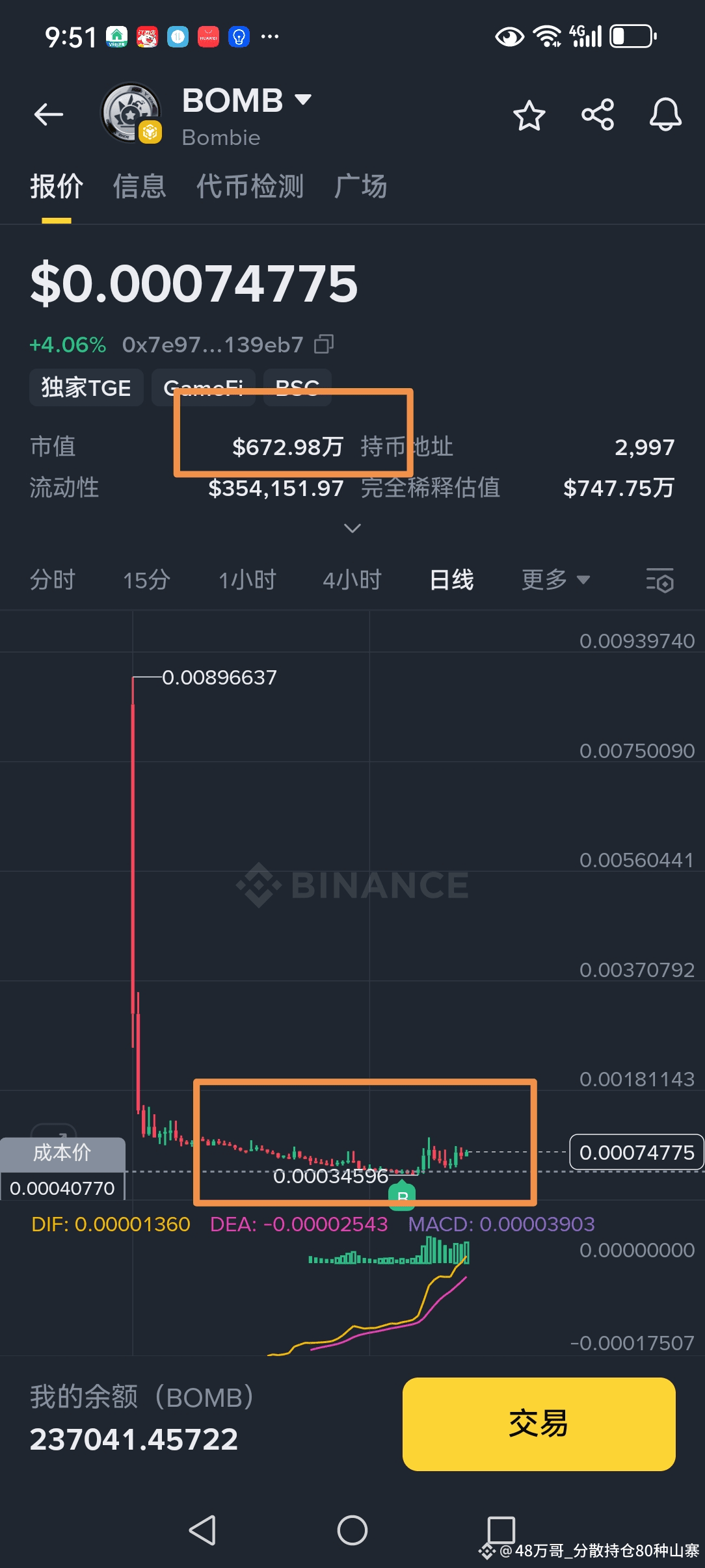Open the 更多 interval dropdown
The height and width of the screenshot is (1568, 705).
click(555, 579)
